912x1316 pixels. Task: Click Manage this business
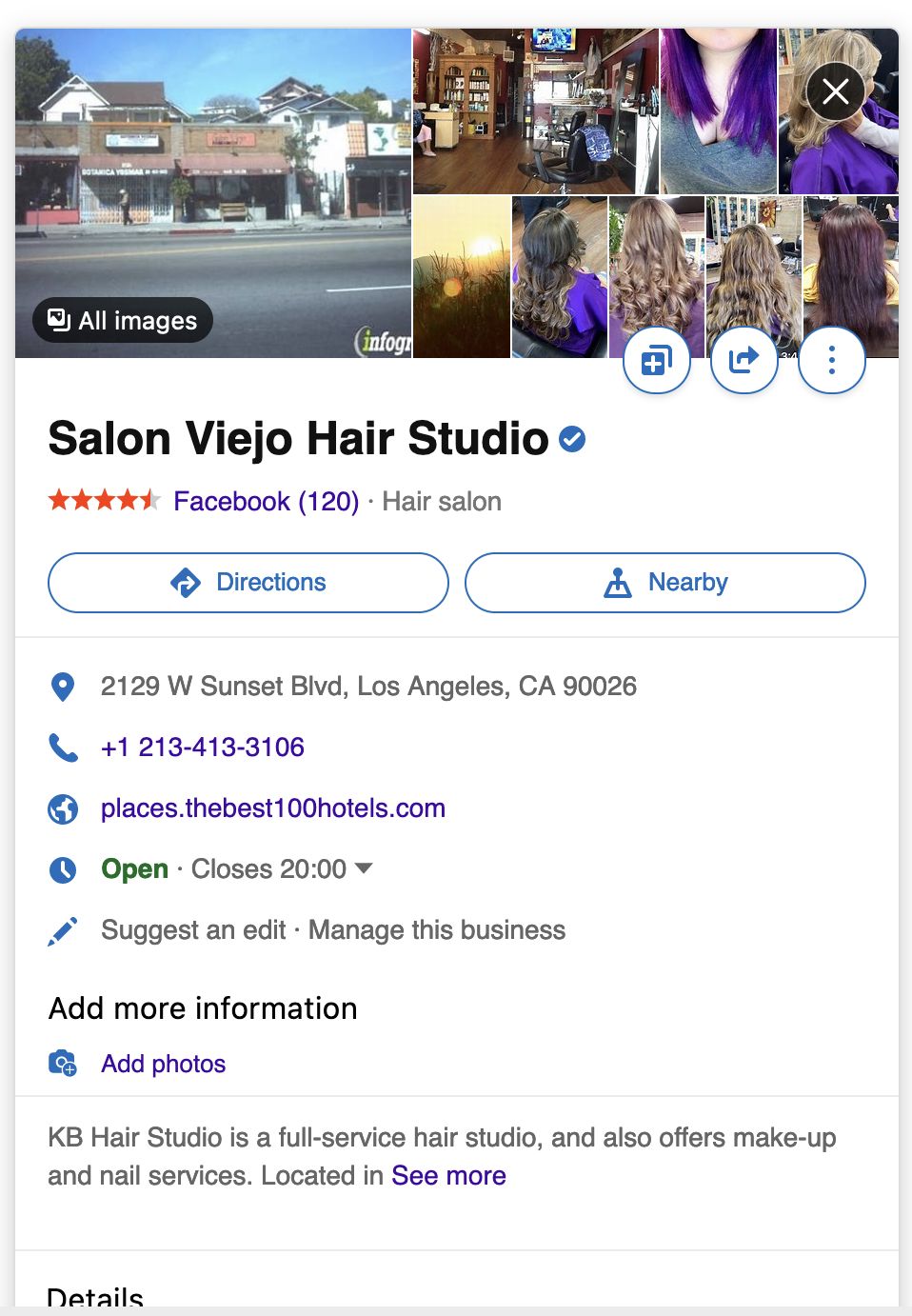pyautogui.click(x=436, y=930)
